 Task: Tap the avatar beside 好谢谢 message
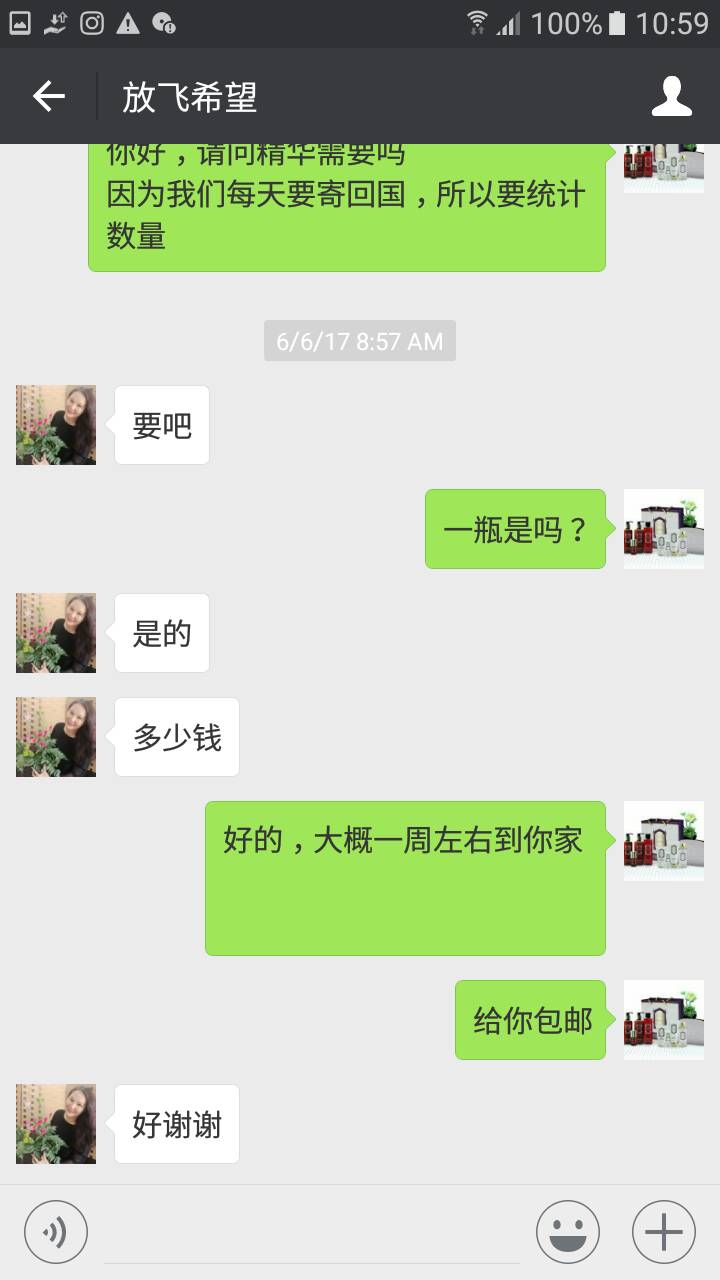56,1124
